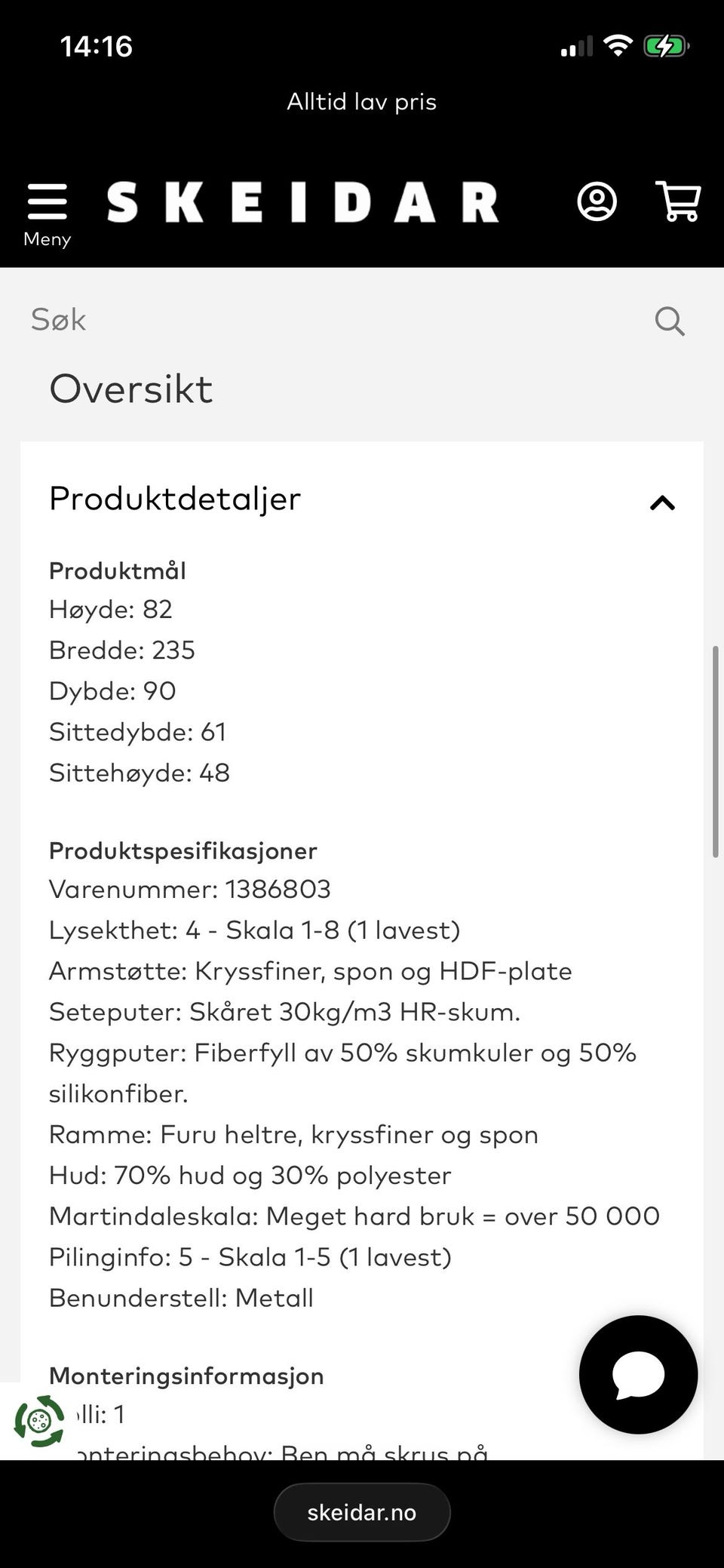Tap the skeidar.no address pill
724x1568 pixels.
tap(362, 1512)
